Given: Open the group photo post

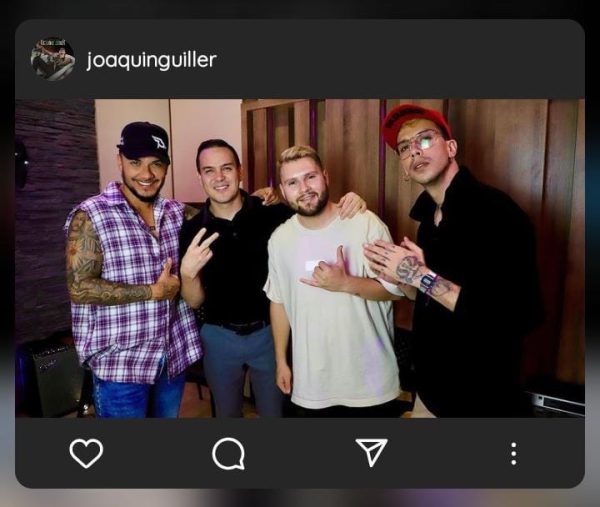Looking at the screenshot, I should click(x=300, y=257).
